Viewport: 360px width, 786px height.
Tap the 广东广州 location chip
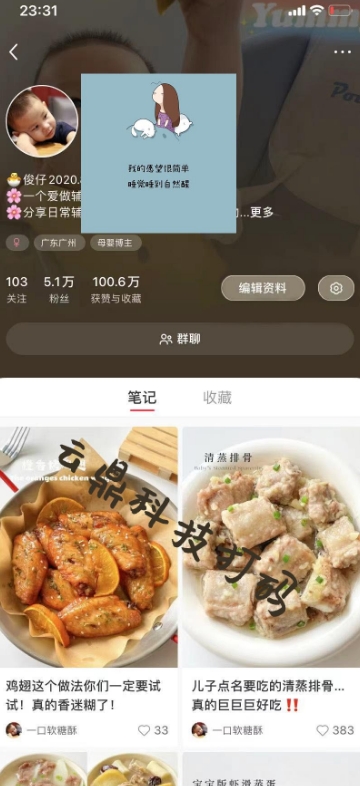pyautogui.click(x=59, y=243)
